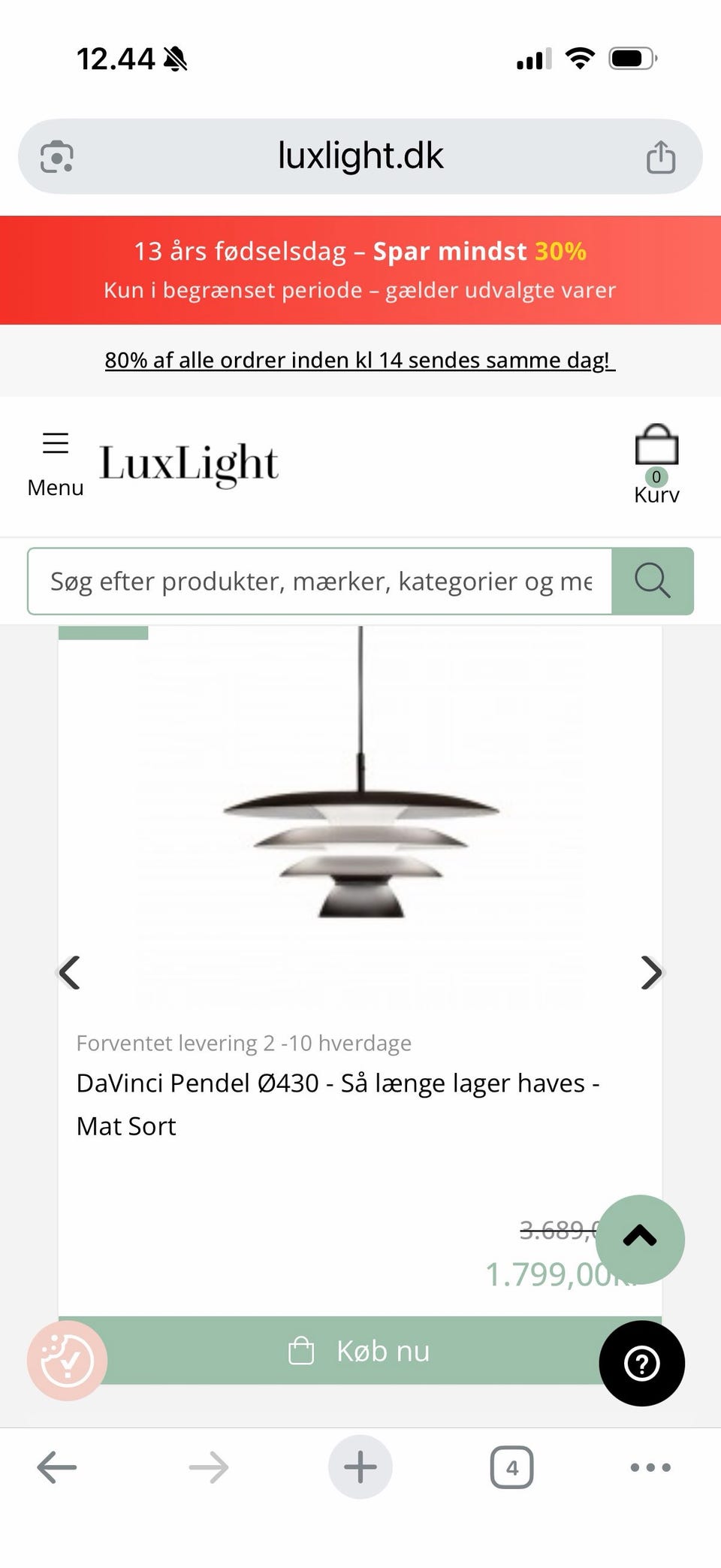Jump back to top of page
The height and width of the screenshot is (1568, 721).
click(x=639, y=1238)
